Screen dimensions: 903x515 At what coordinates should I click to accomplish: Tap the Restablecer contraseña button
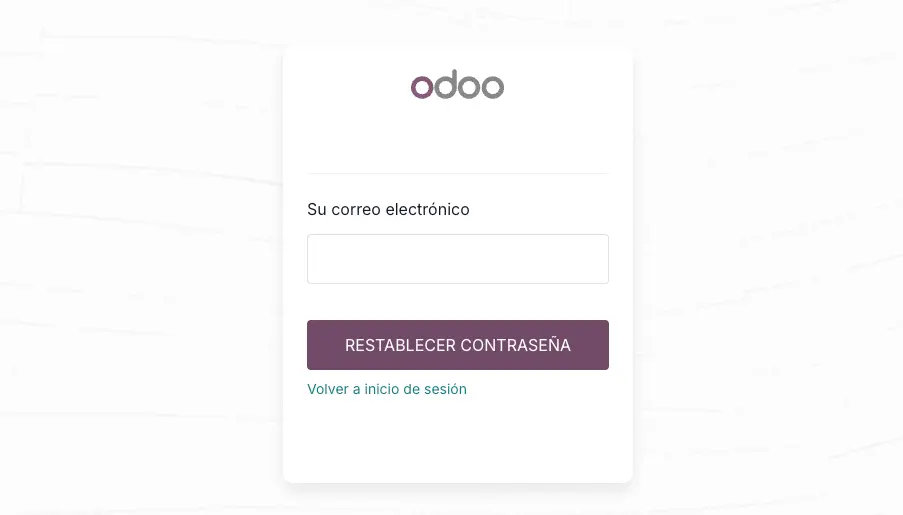point(457,345)
